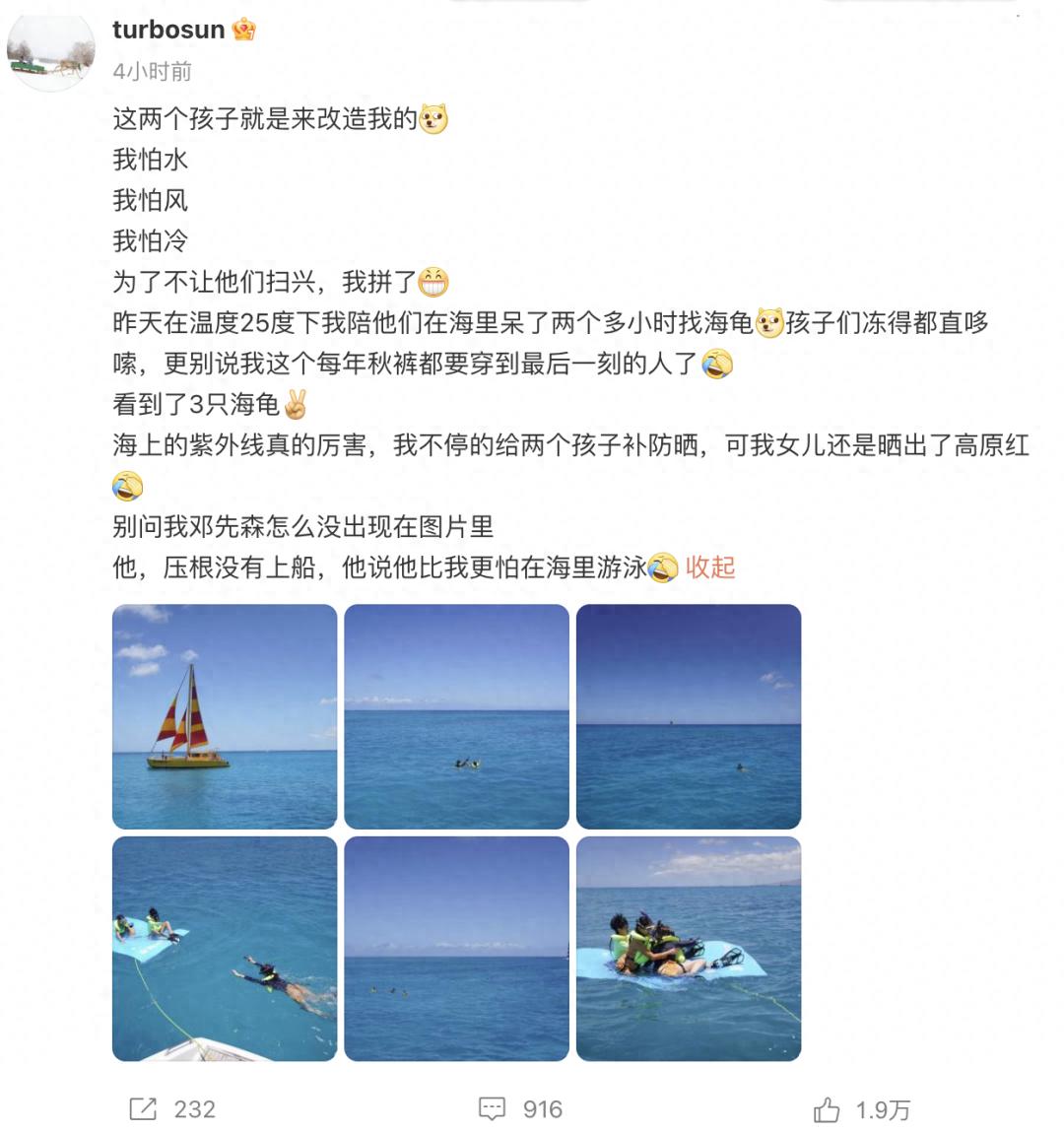The height and width of the screenshot is (1132, 1064).
Task: Open the sailboat photo
Action: click(x=225, y=716)
